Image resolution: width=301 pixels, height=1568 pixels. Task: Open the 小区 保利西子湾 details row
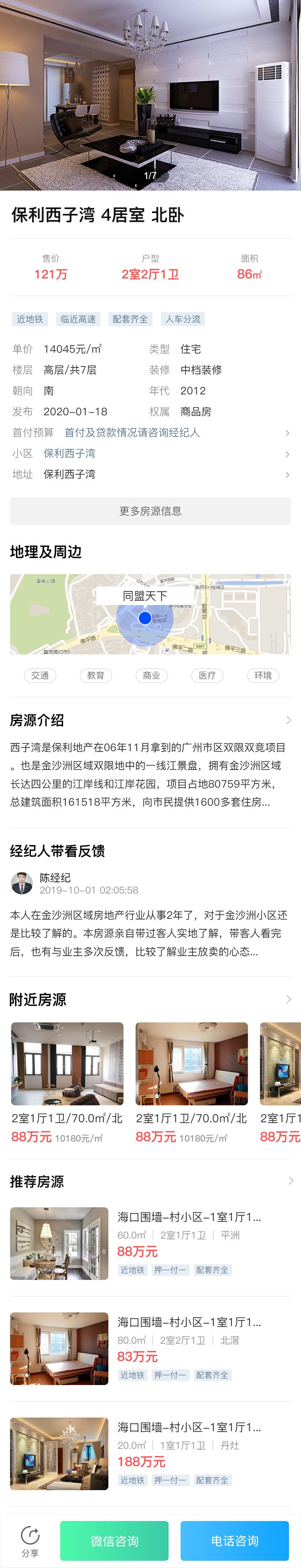point(150,453)
